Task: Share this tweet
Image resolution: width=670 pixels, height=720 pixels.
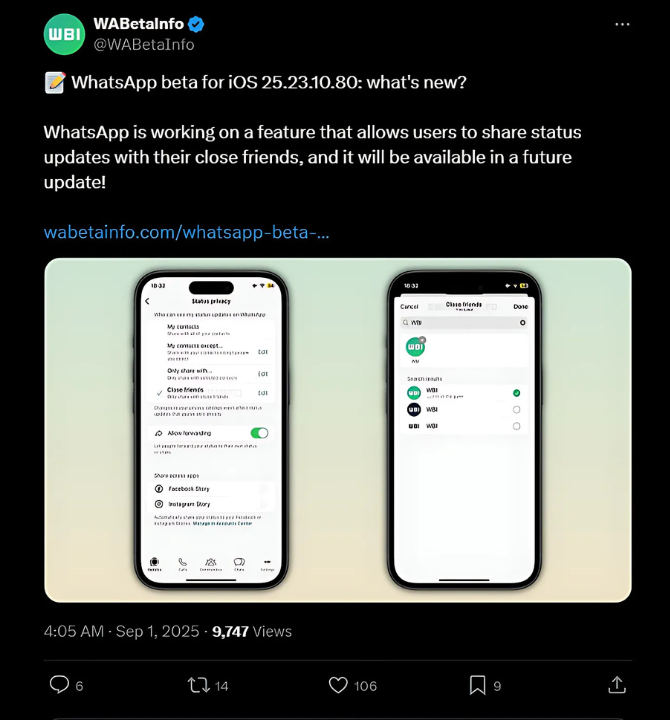Action: click(617, 685)
